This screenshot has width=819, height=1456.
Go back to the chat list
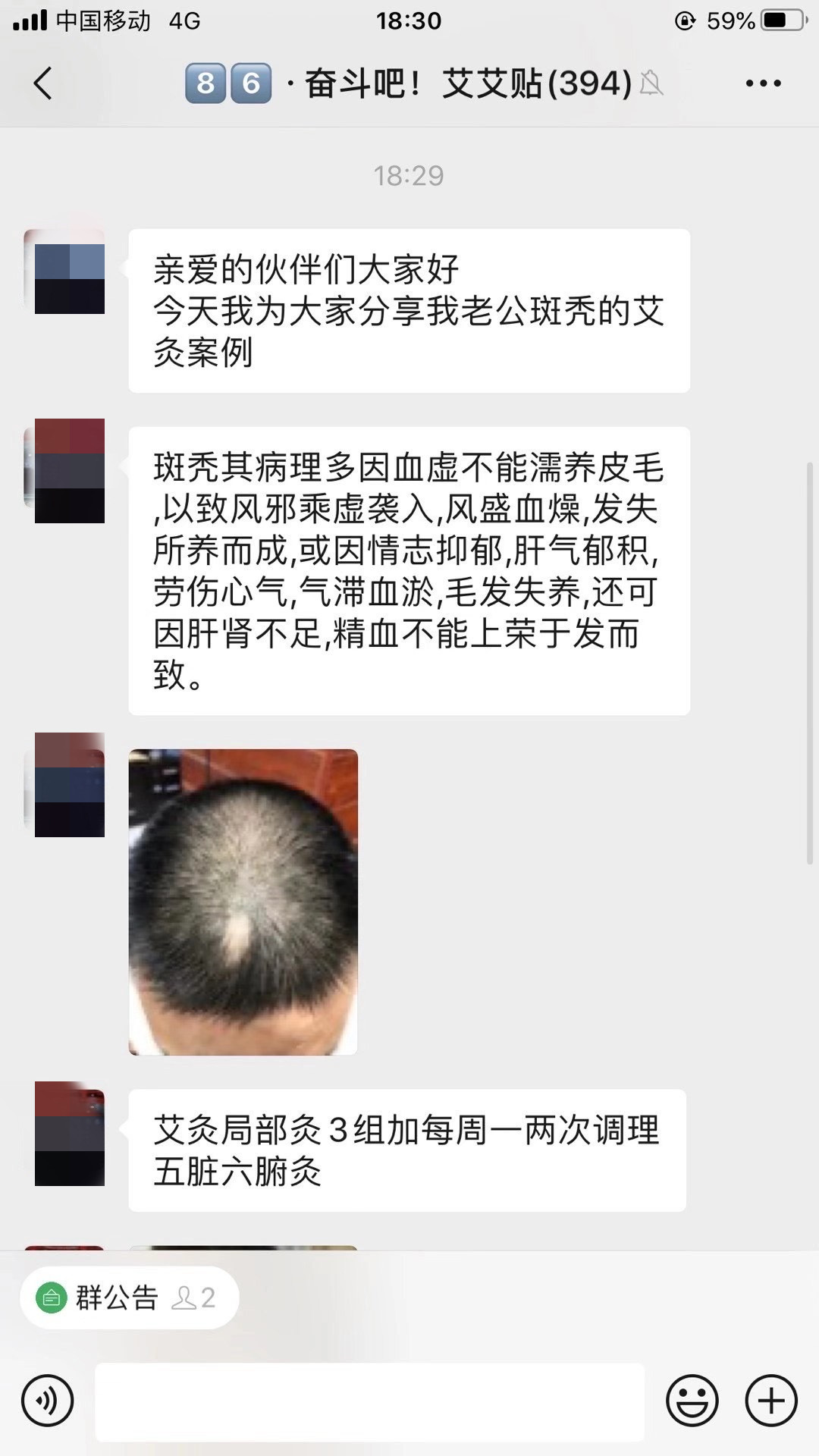(x=43, y=83)
